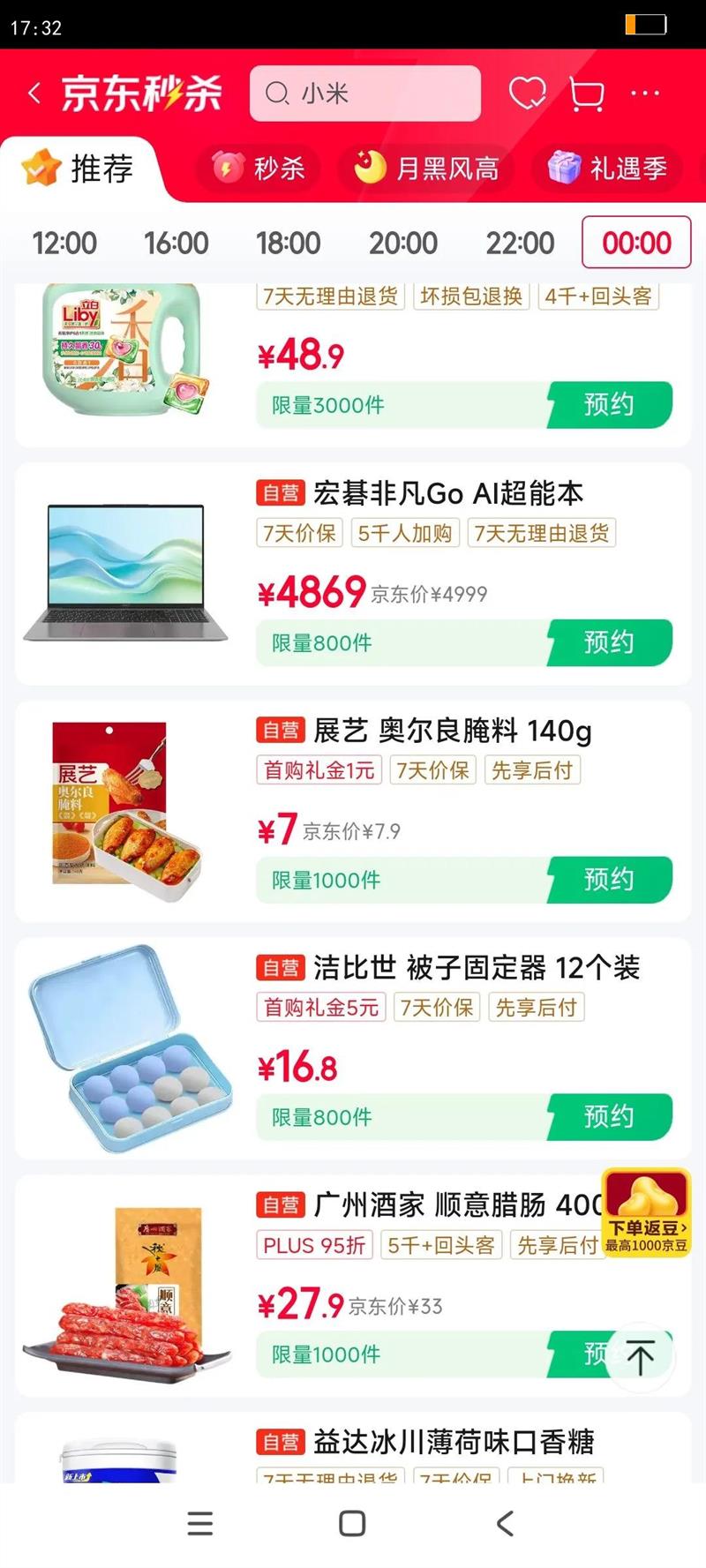Open the 月黑风高 channel tab
The width and height of the screenshot is (706, 1568).
point(425,169)
